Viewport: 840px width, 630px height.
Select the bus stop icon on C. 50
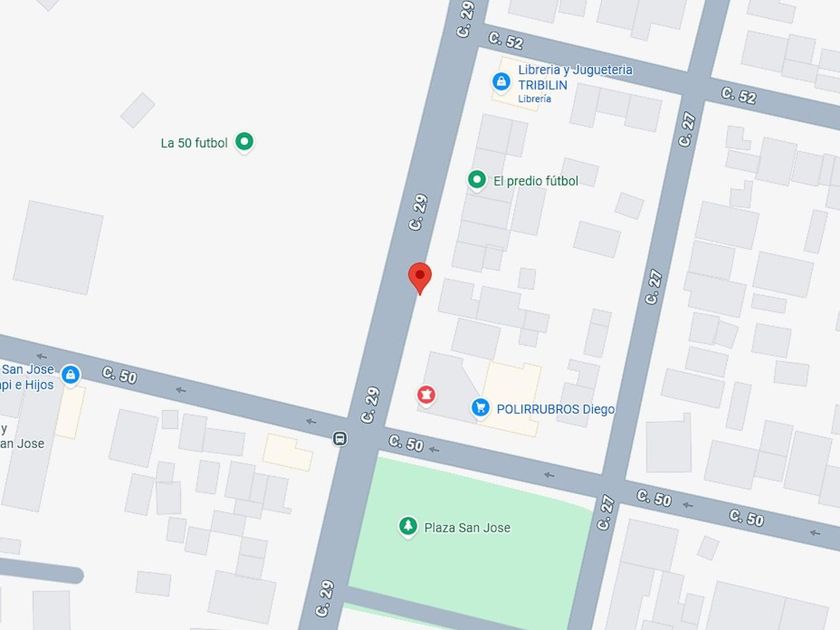click(x=340, y=439)
